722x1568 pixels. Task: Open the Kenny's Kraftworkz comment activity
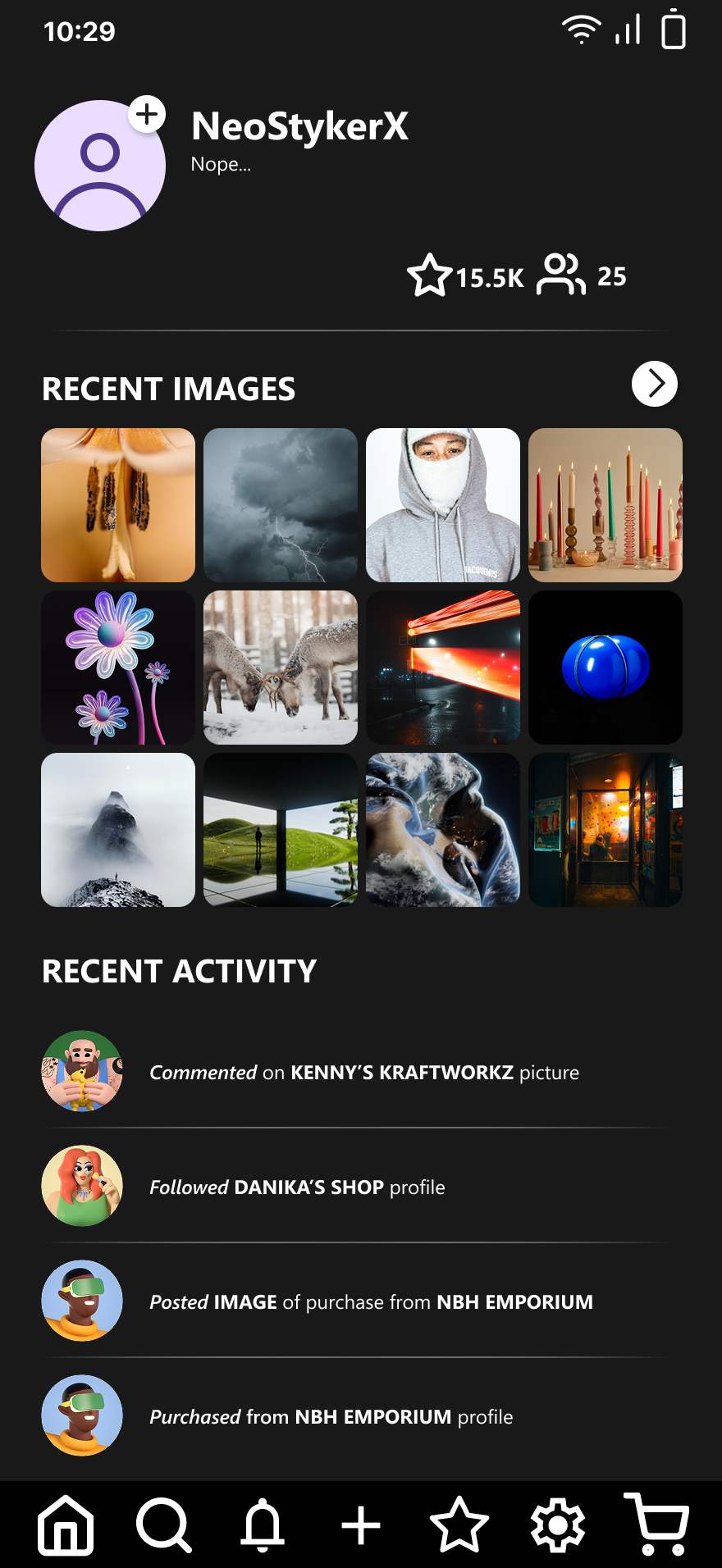pyautogui.click(x=363, y=1072)
